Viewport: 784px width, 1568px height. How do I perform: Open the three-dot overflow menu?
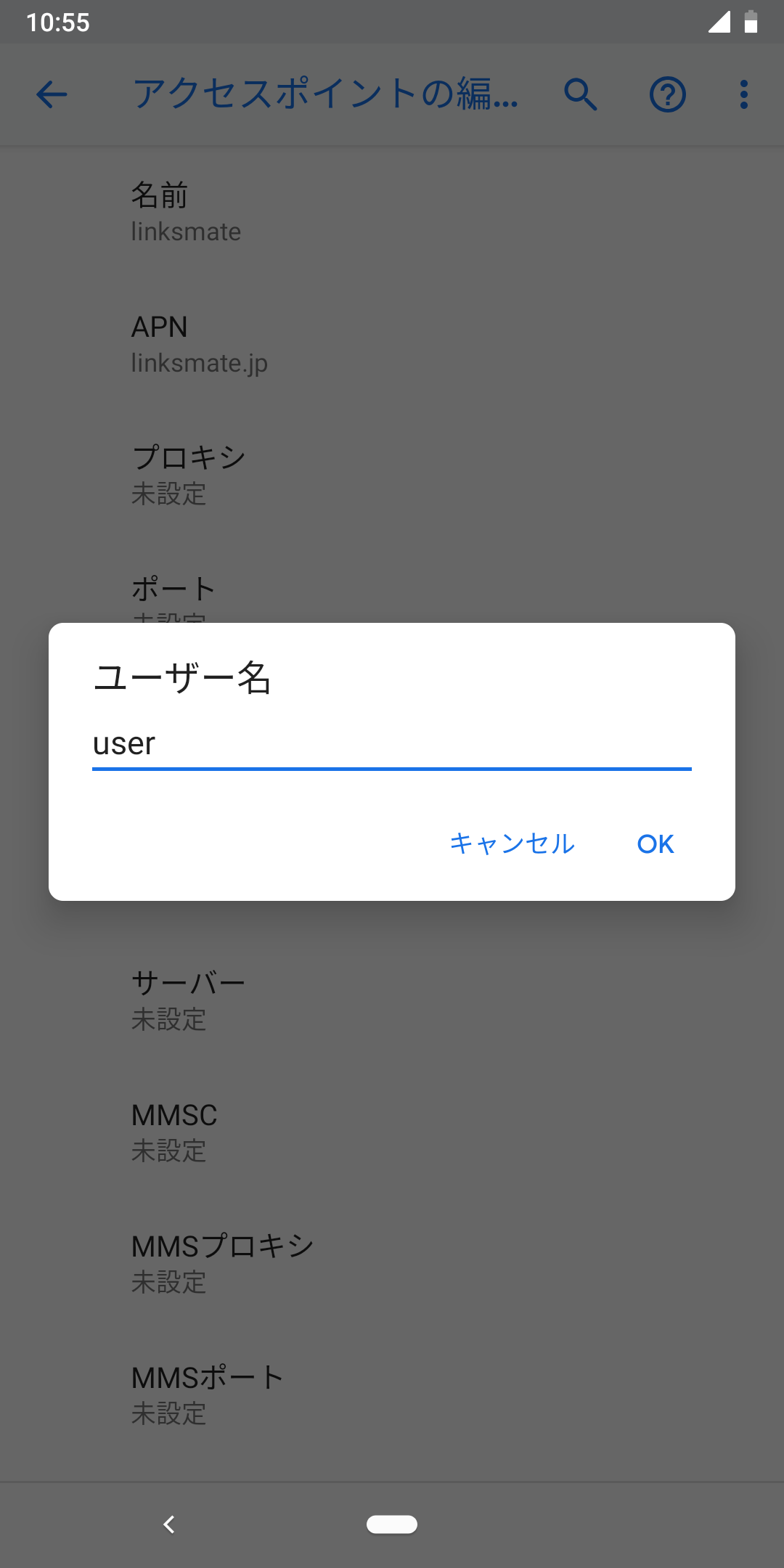click(743, 94)
